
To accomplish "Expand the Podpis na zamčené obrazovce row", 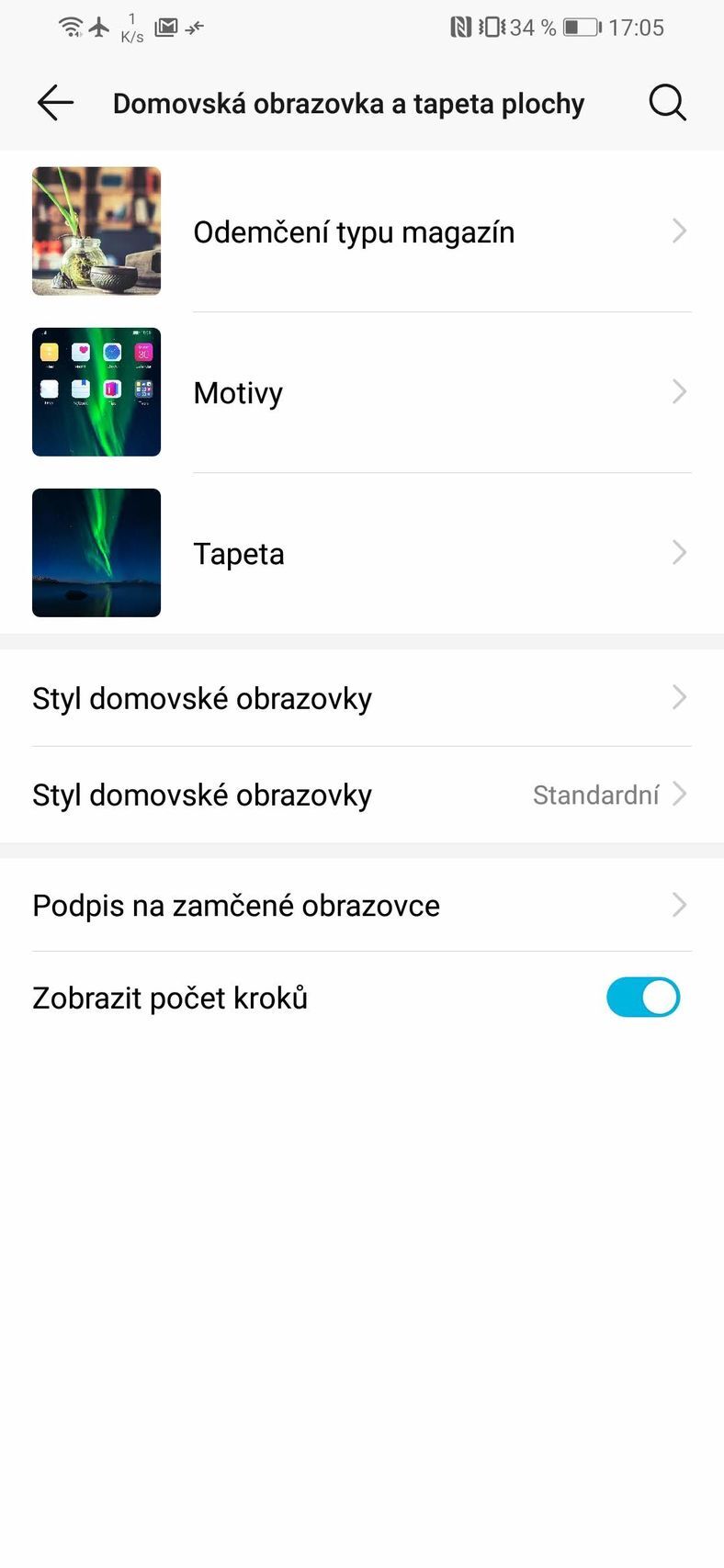I will [x=679, y=905].
